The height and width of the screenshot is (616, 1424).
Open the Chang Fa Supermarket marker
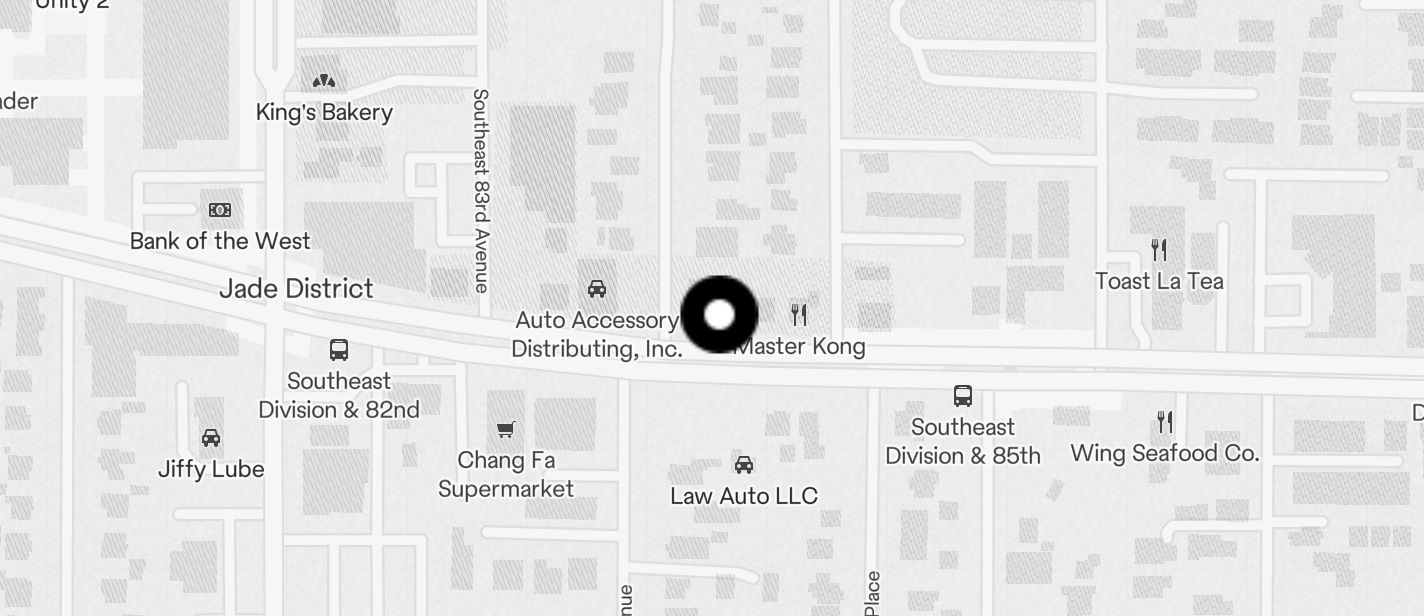506,430
